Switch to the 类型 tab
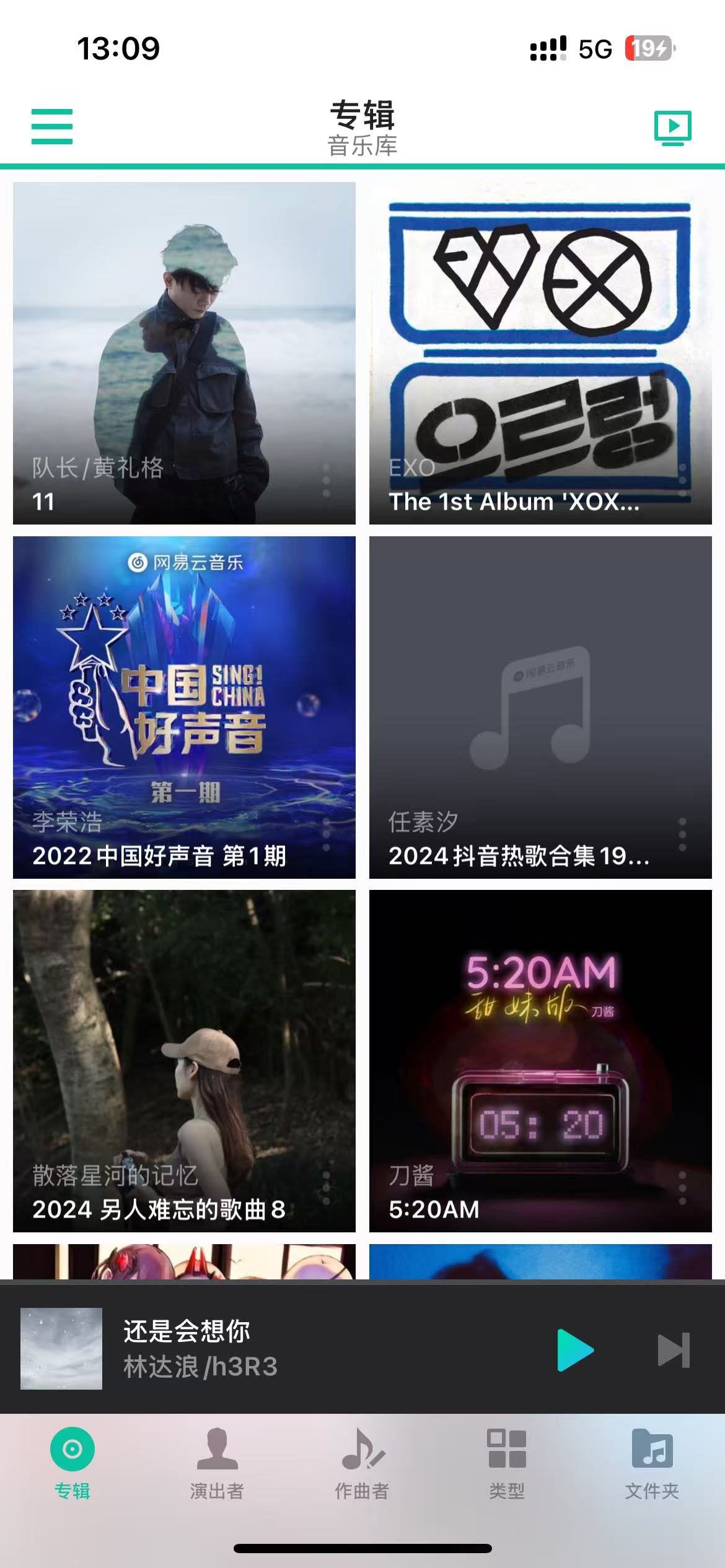The height and width of the screenshot is (1568, 725). 507,1464
